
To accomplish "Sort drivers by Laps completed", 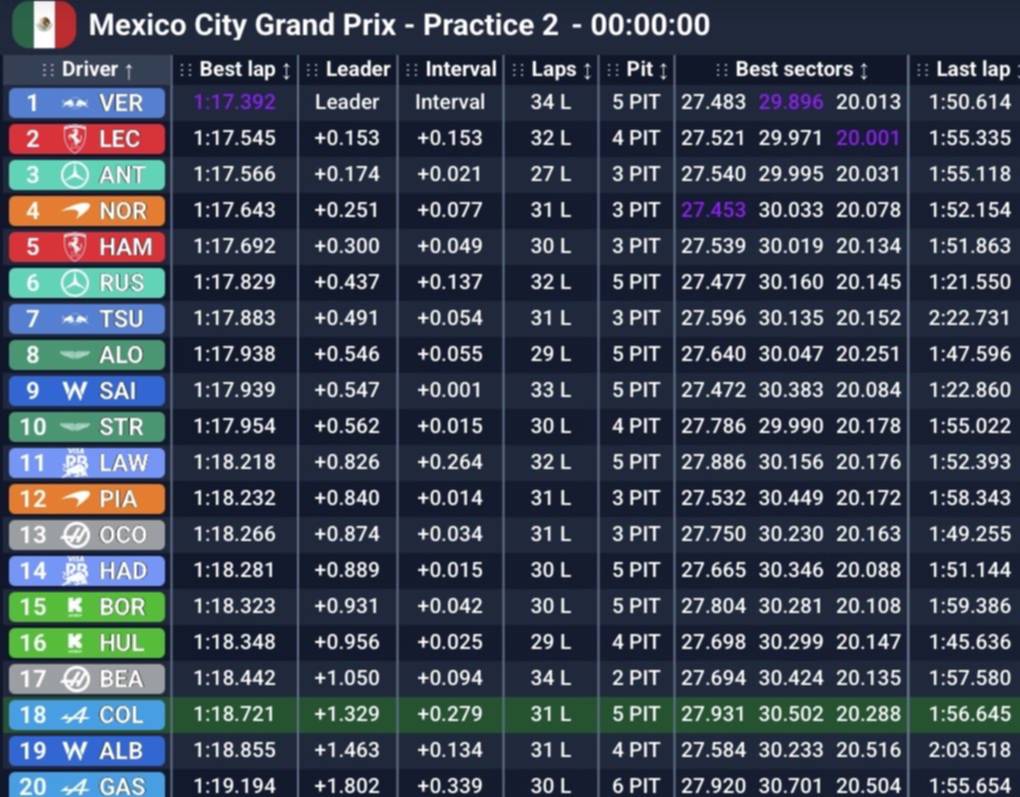I will tap(552, 70).
